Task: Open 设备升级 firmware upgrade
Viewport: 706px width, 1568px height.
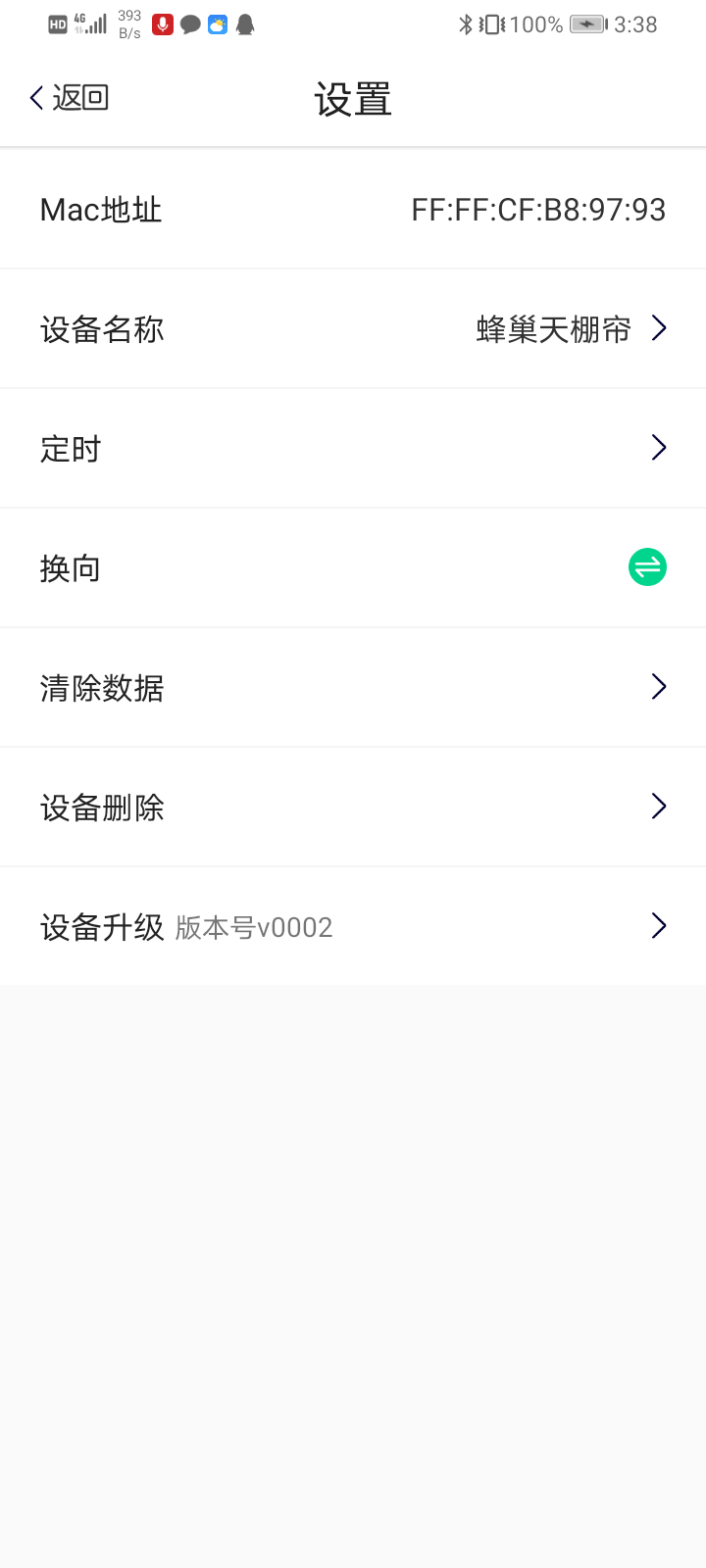Action: click(353, 926)
